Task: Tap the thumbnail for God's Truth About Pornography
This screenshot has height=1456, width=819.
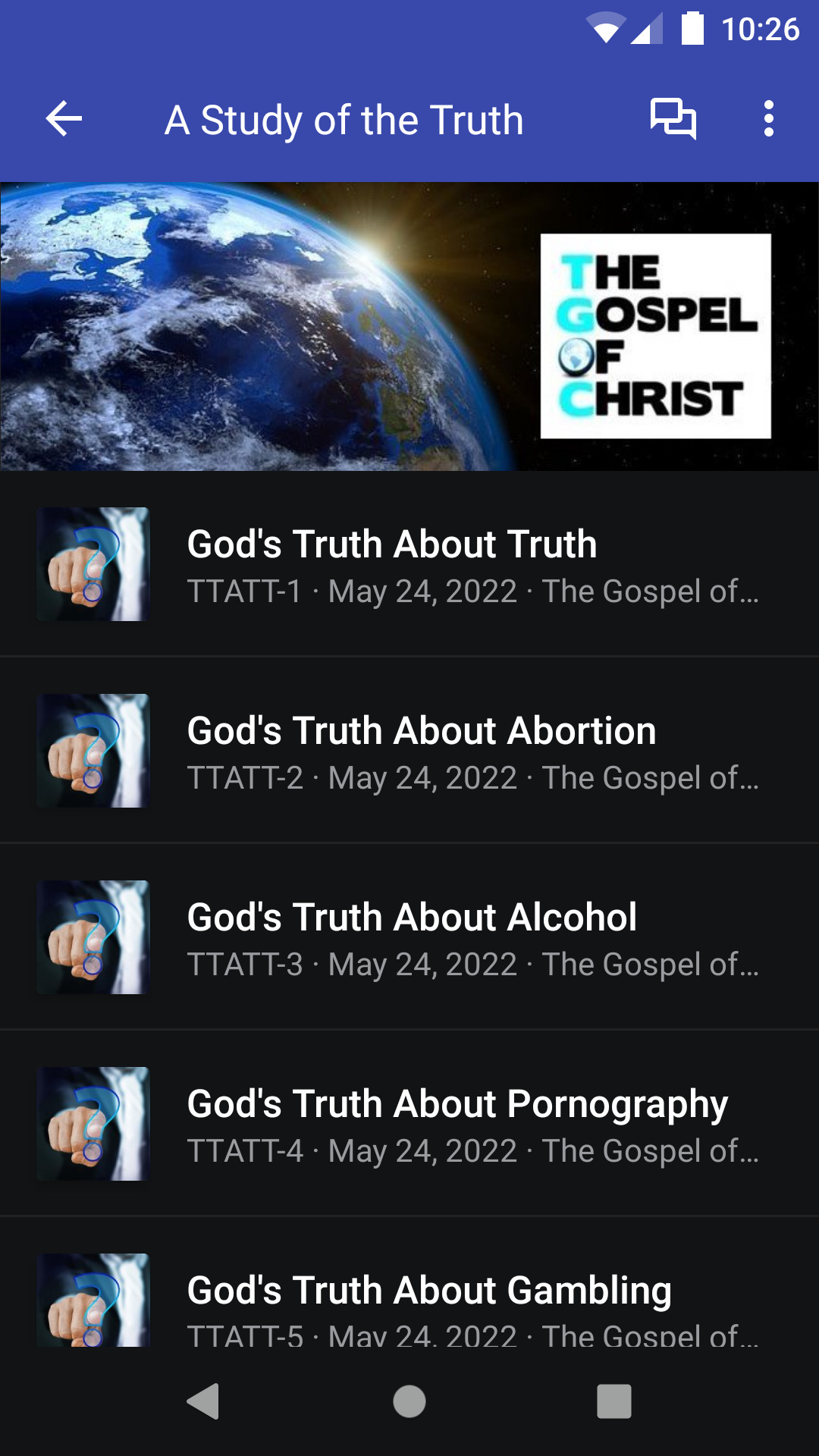Action: (93, 1124)
